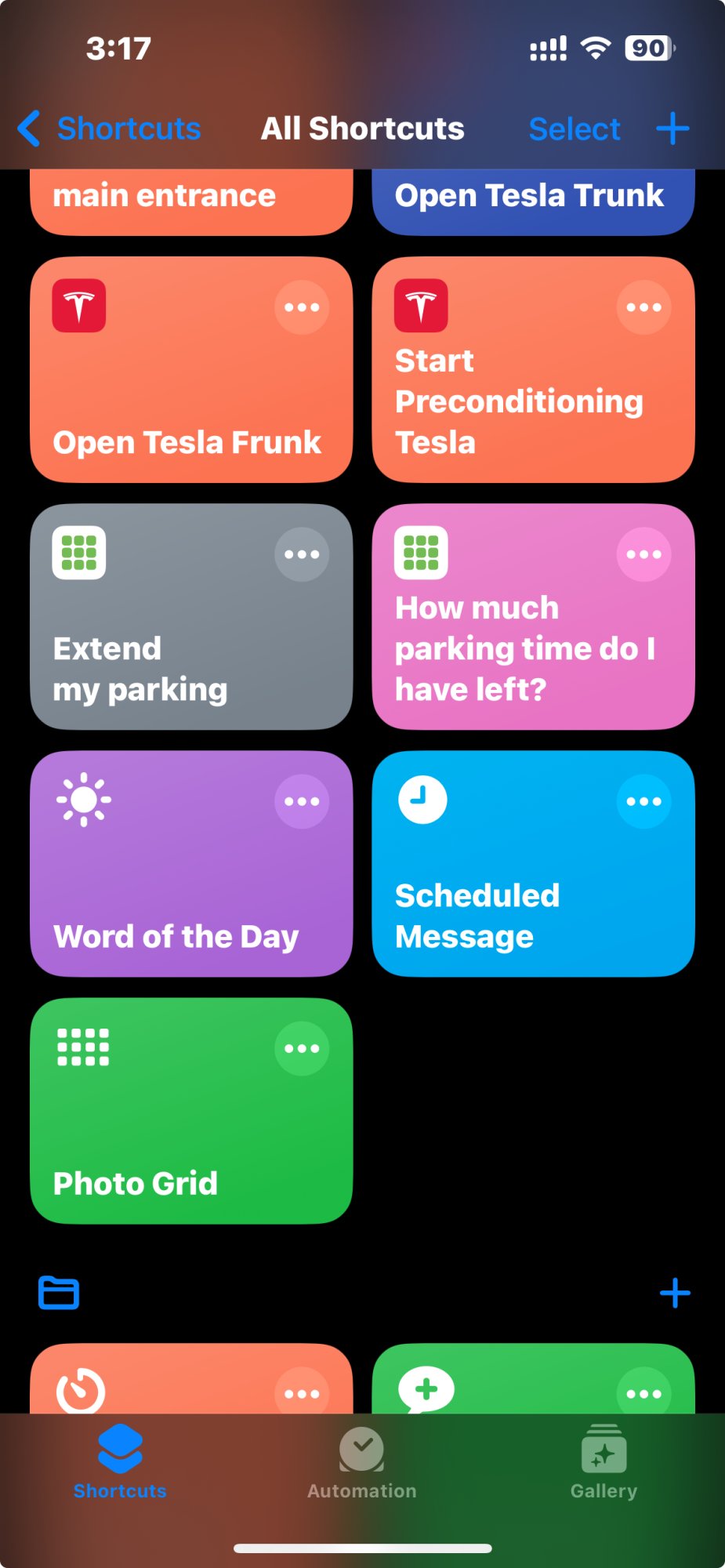Viewport: 725px width, 1568px height.
Task: Edit Scheduled Message using its ellipsis
Action: [643, 801]
